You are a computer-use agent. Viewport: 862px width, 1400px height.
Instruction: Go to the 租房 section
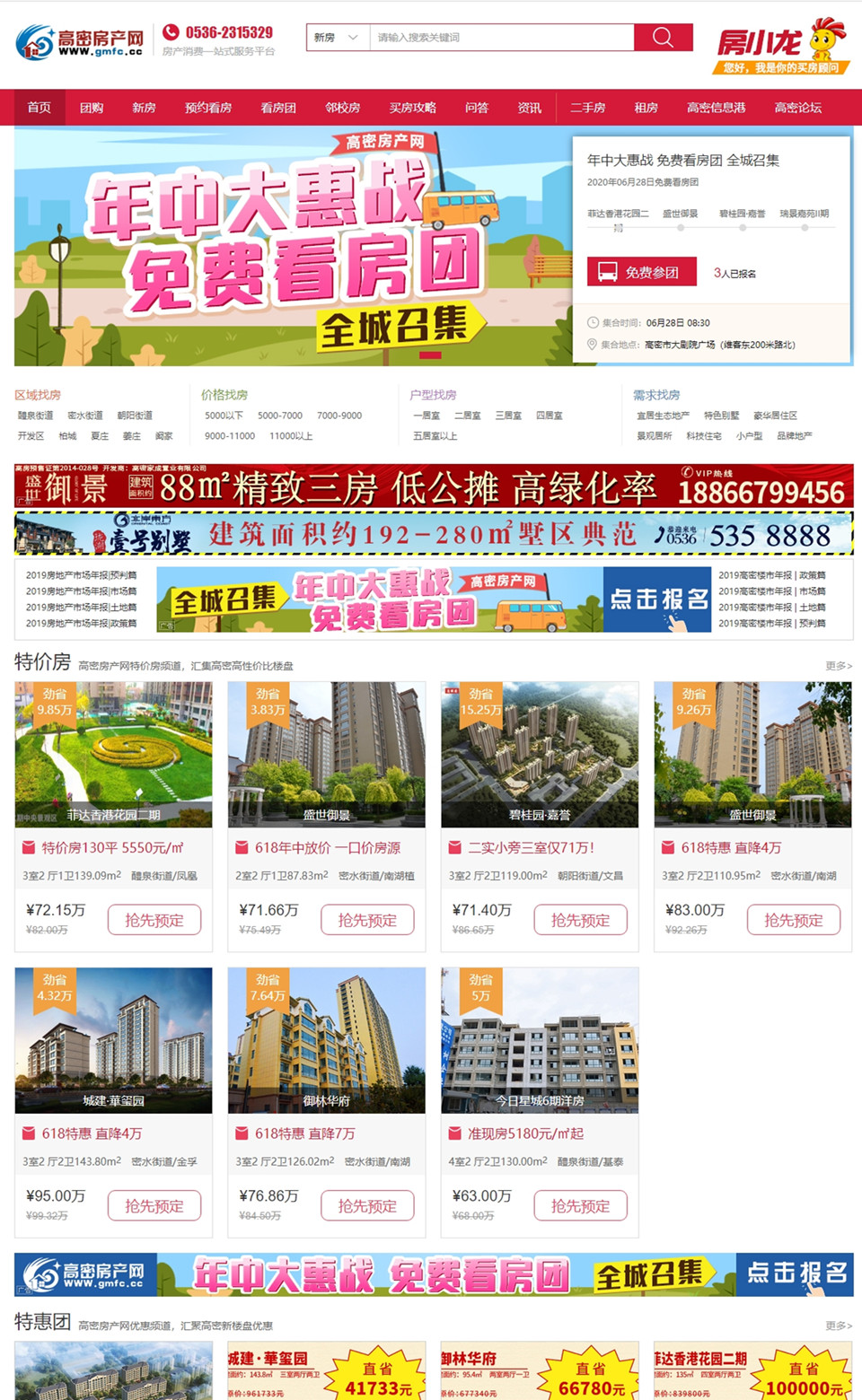click(x=646, y=108)
